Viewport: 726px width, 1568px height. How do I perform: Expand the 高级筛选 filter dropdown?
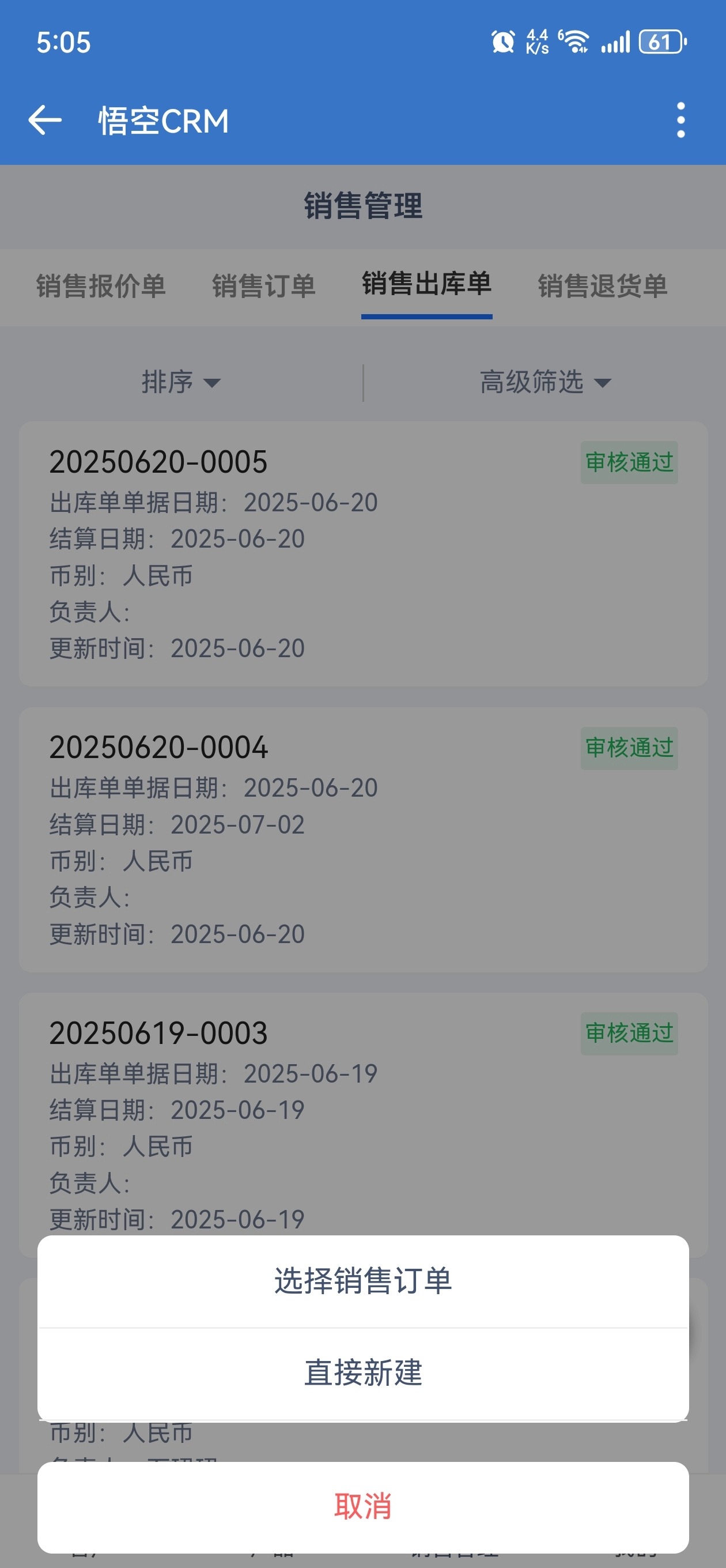(x=544, y=382)
